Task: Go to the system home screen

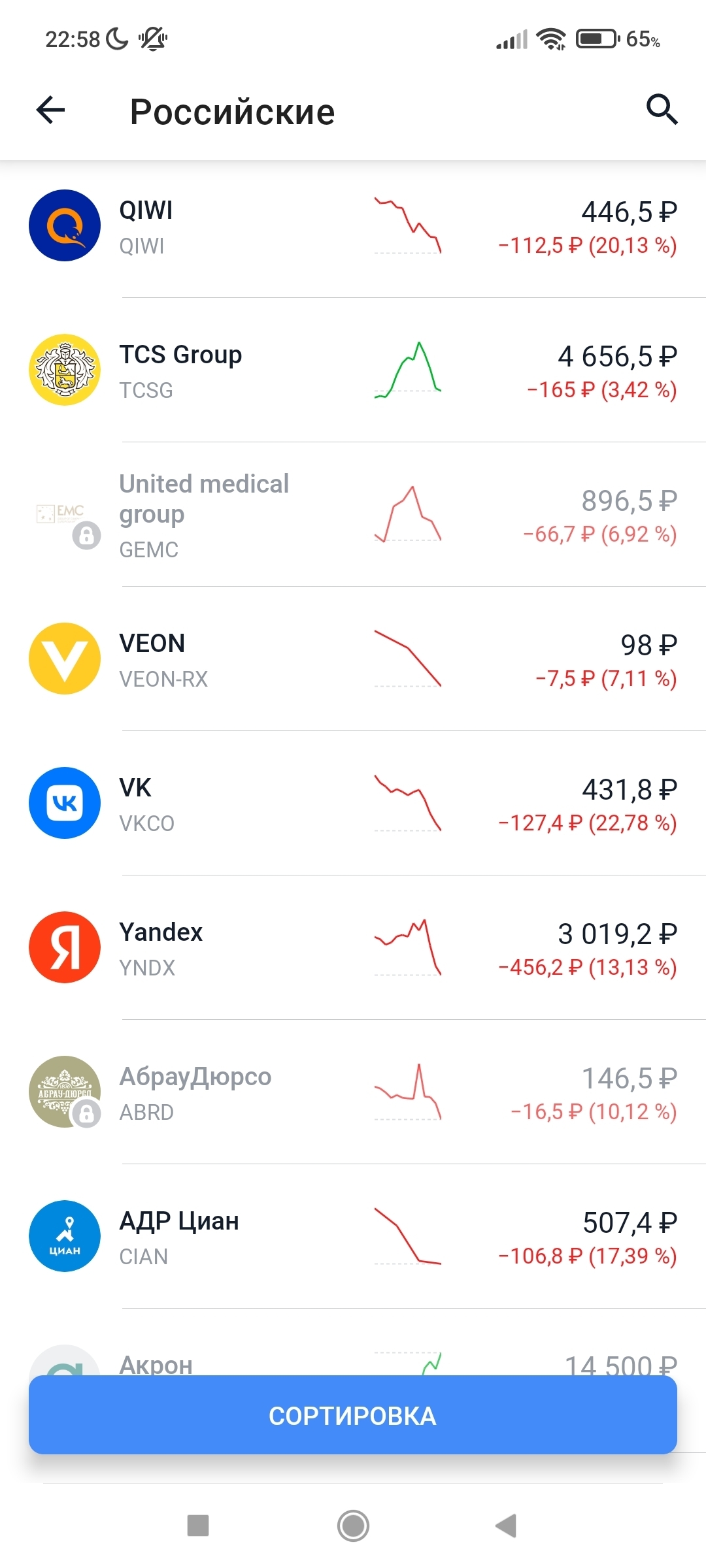Action: point(353,1526)
